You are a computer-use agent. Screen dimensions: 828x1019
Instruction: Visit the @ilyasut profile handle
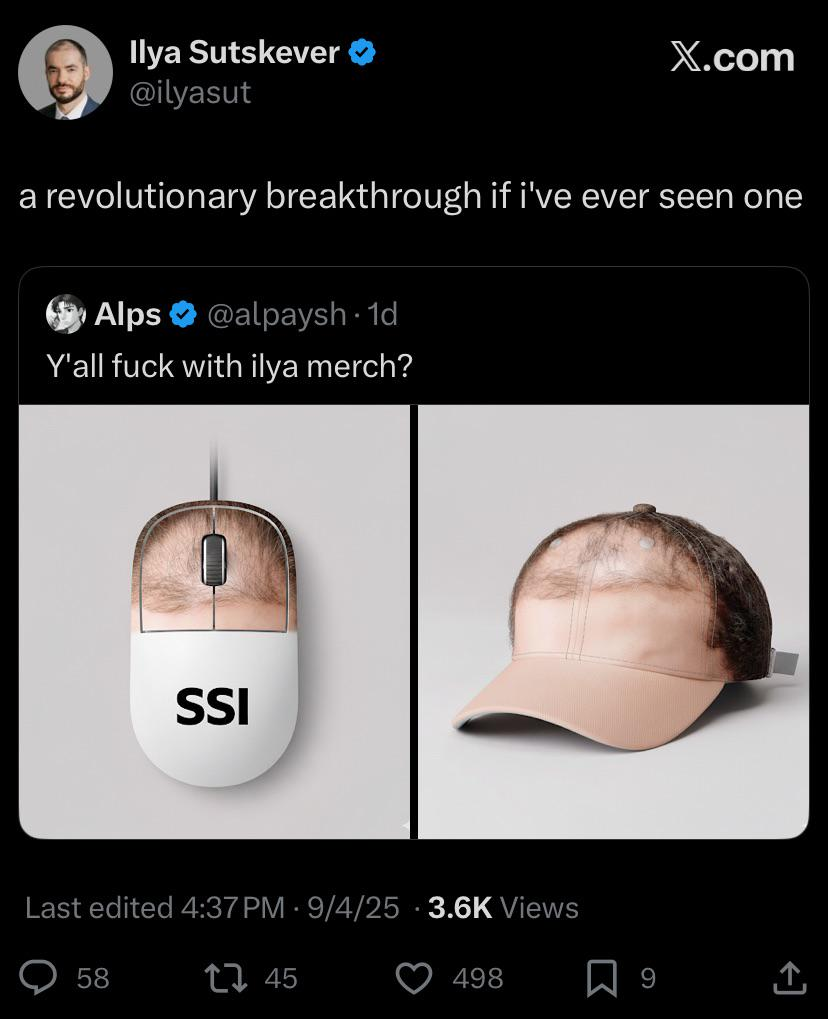pyautogui.click(x=190, y=93)
